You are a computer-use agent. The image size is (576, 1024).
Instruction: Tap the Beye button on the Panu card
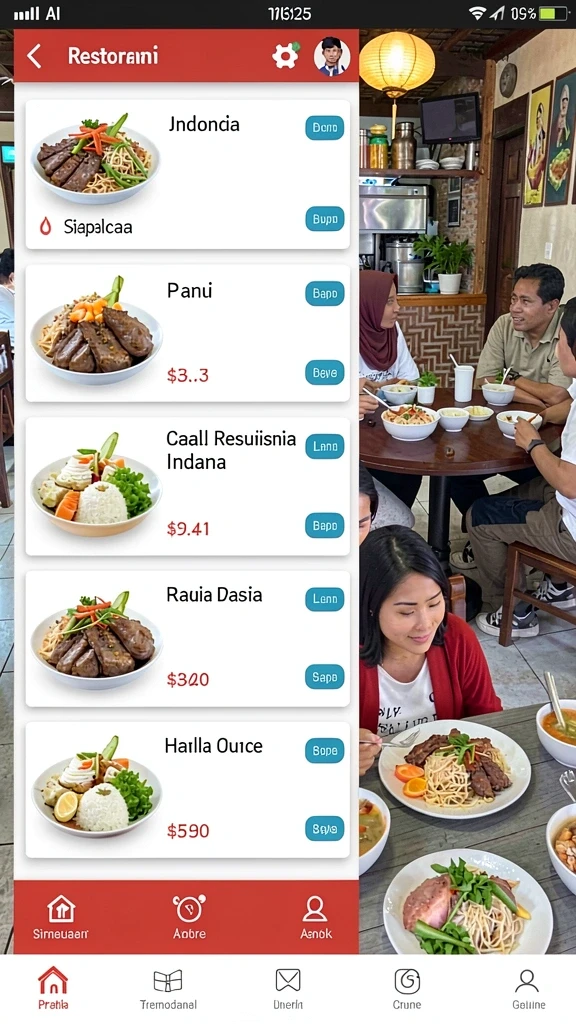[325, 373]
